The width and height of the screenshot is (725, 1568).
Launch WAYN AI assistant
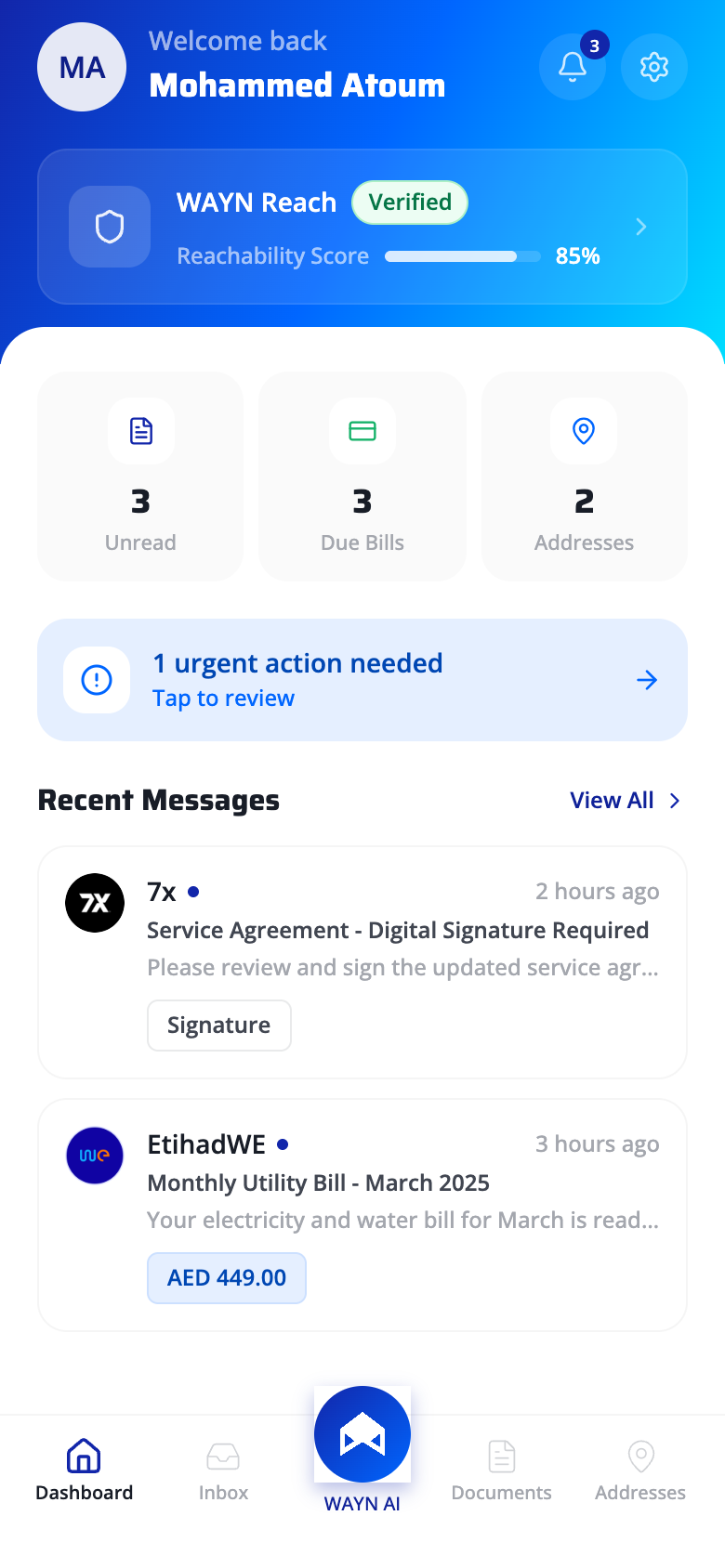coord(362,1436)
